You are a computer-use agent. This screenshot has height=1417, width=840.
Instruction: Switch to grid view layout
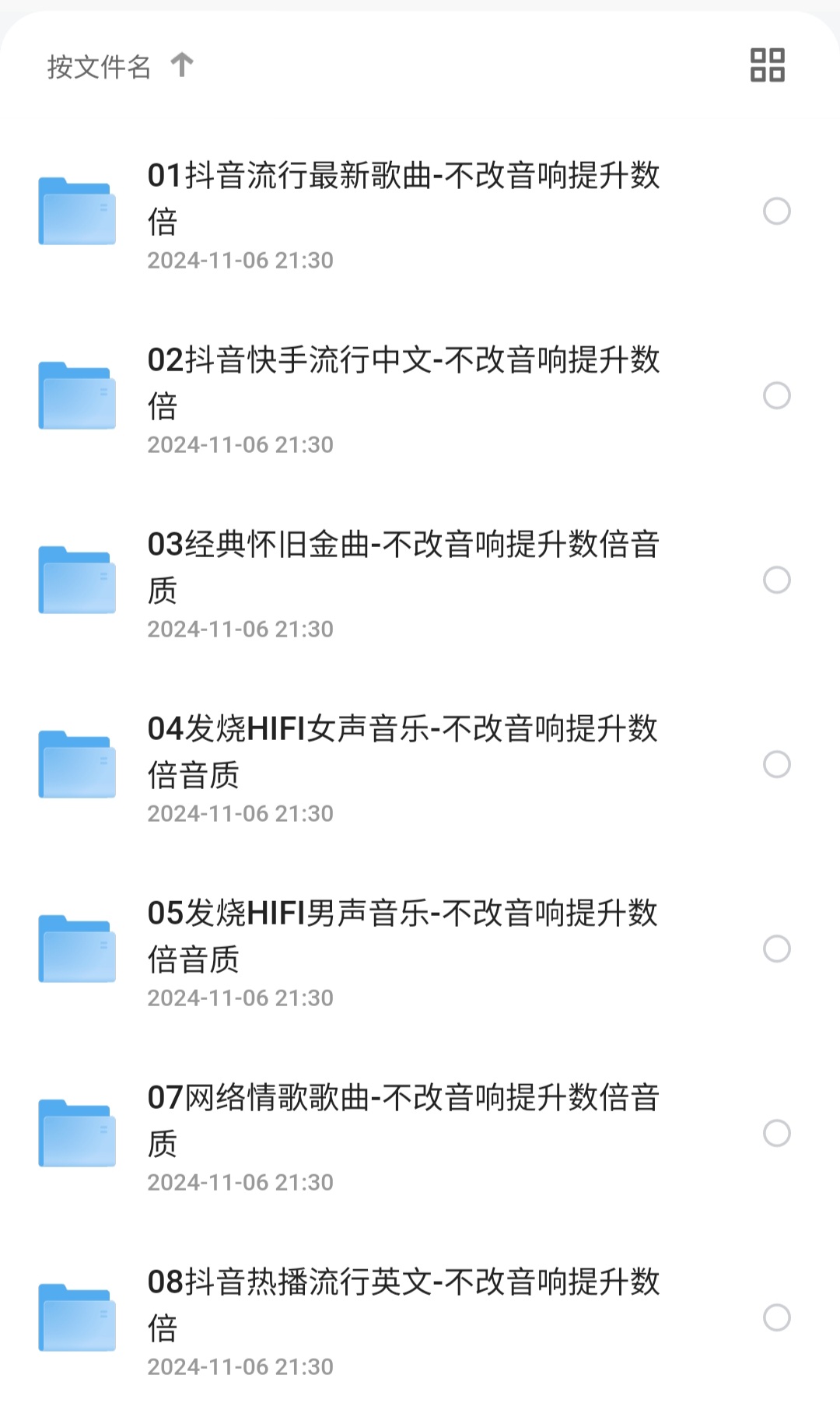pyautogui.click(x=767, y=65)
